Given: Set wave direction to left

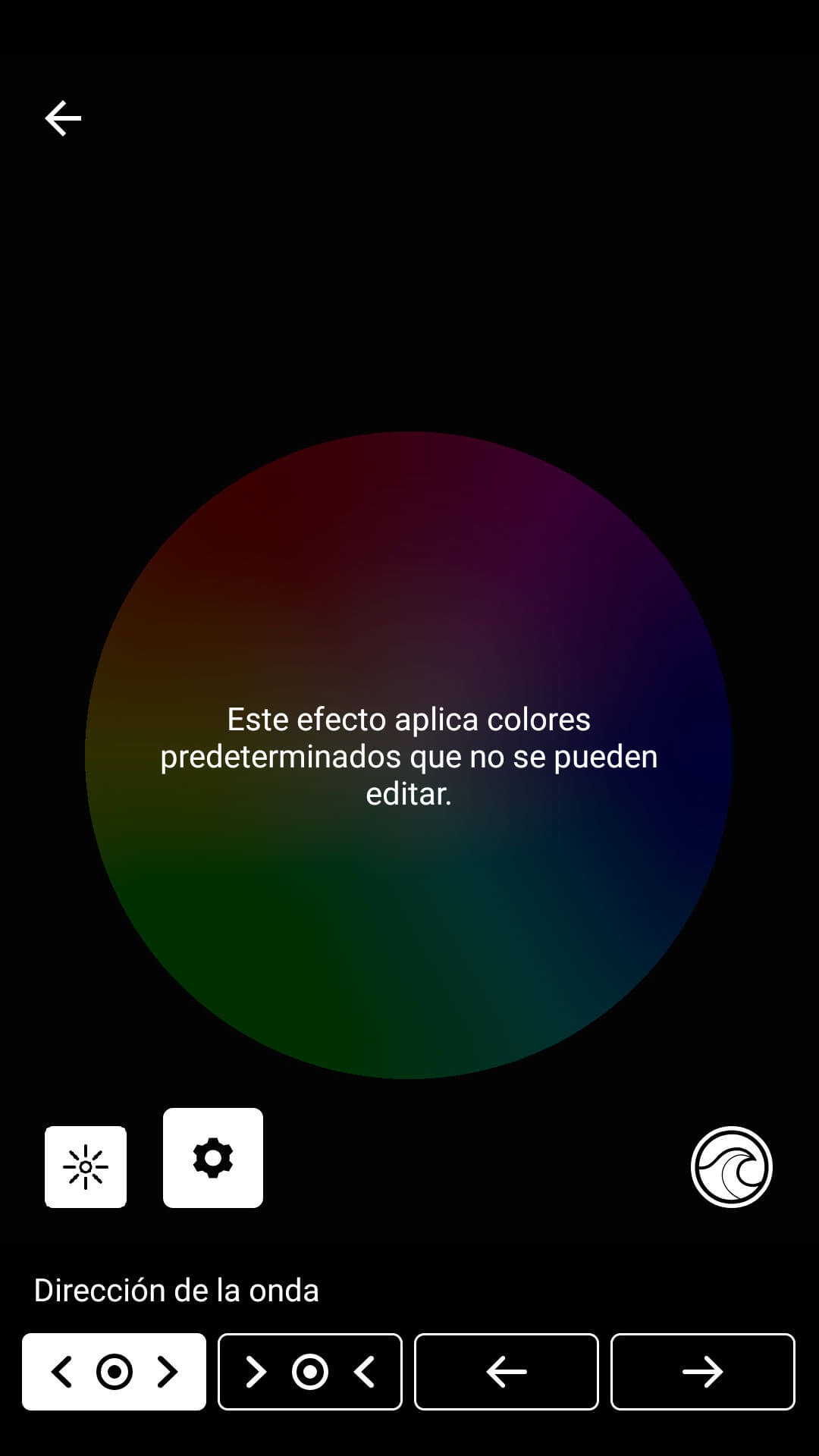Looking at the screenshot, I should click(x=507, y=1372).
